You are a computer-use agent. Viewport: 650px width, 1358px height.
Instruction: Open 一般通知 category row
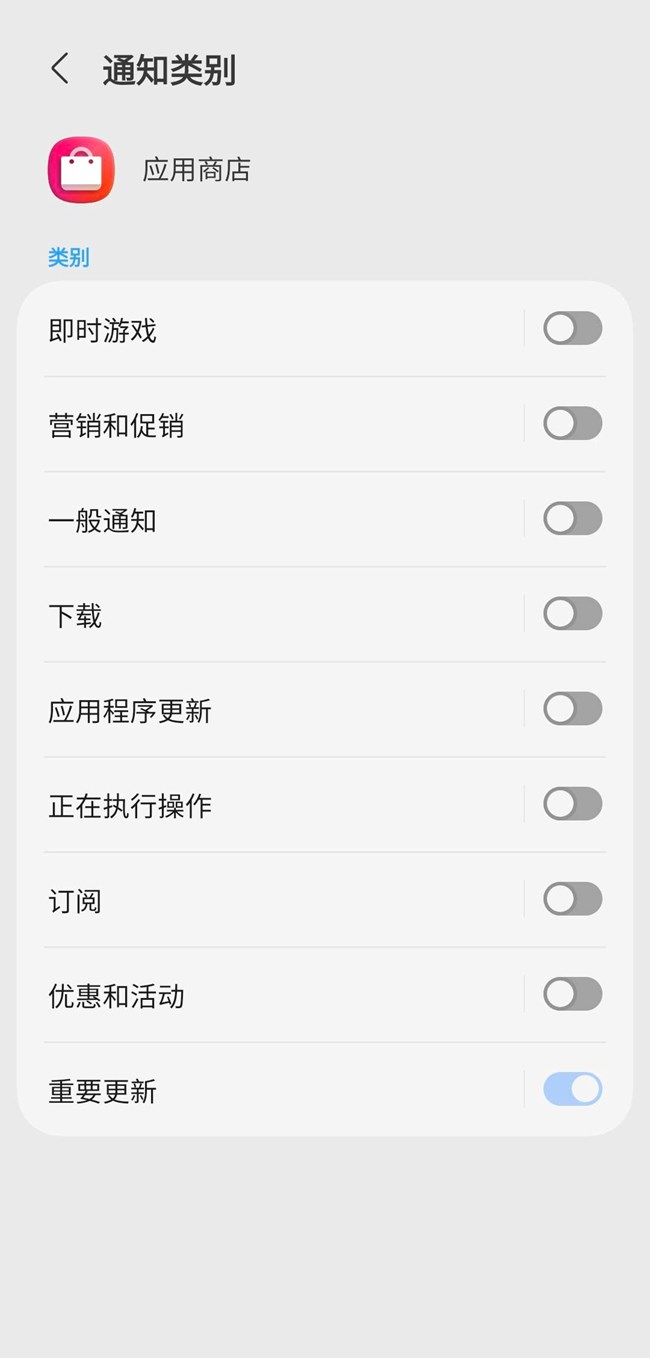coord(270,519)
